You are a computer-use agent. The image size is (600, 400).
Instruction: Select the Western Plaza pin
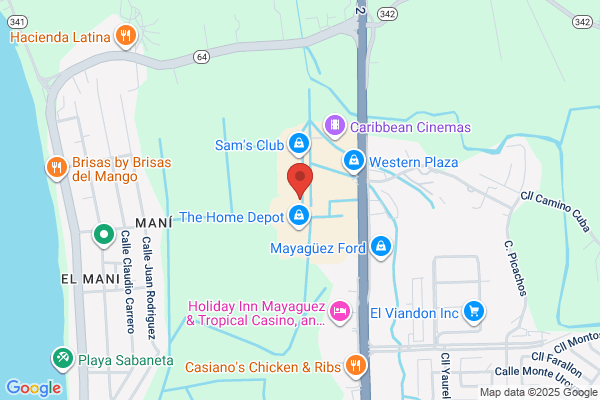[x=354, y=162]
